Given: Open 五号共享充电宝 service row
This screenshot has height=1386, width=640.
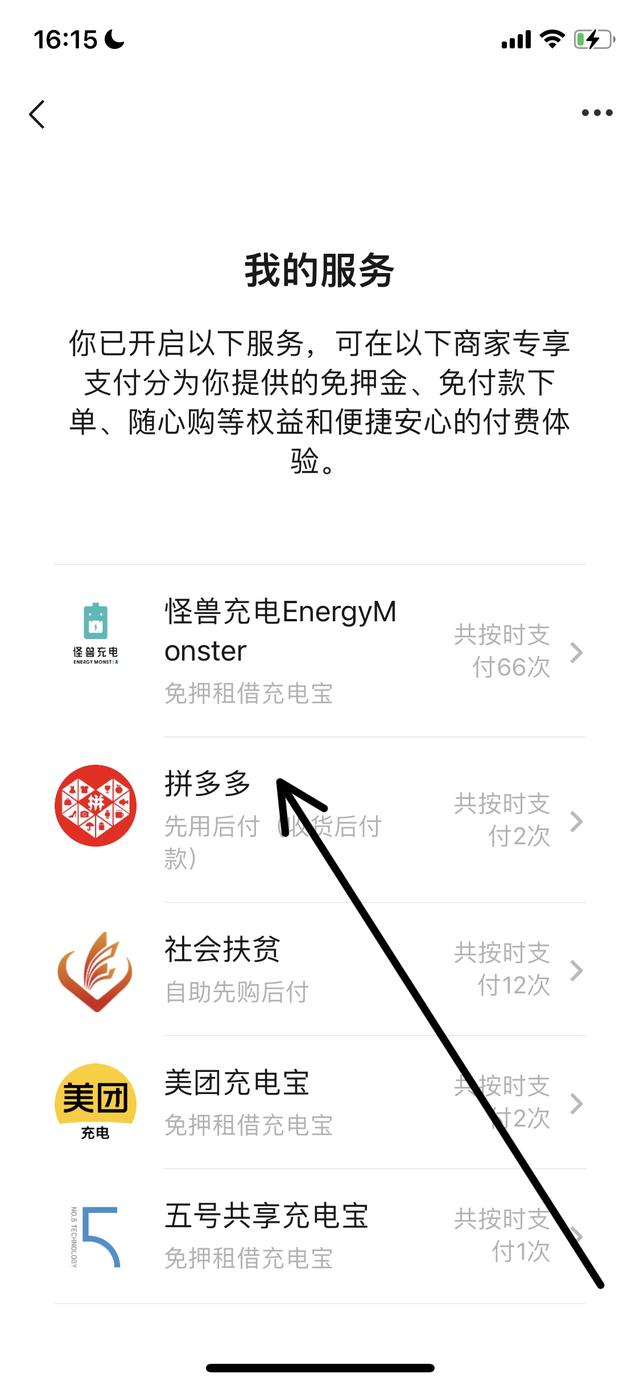Looking at the screenshot, I should tap(320, 1236).
